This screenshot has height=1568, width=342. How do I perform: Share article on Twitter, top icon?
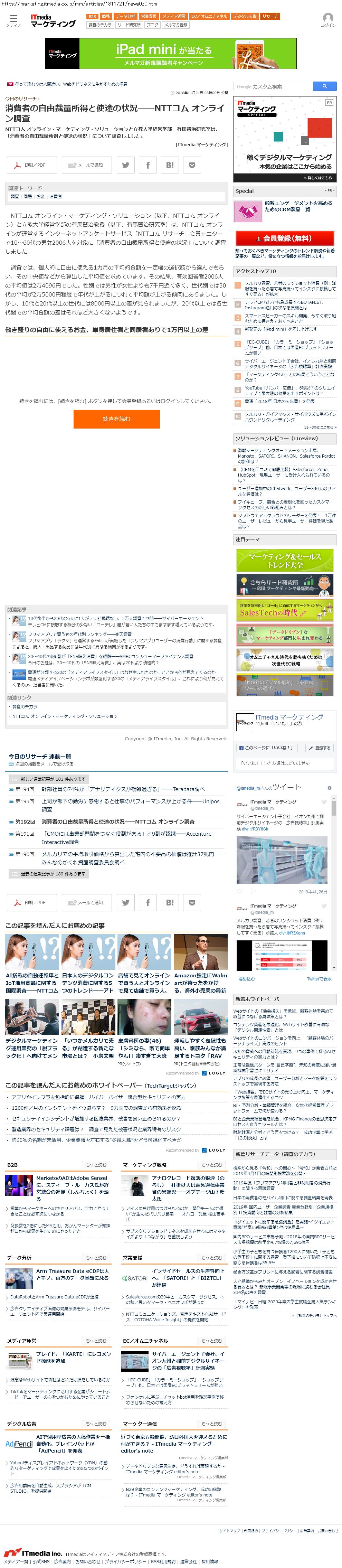[125, 165]
